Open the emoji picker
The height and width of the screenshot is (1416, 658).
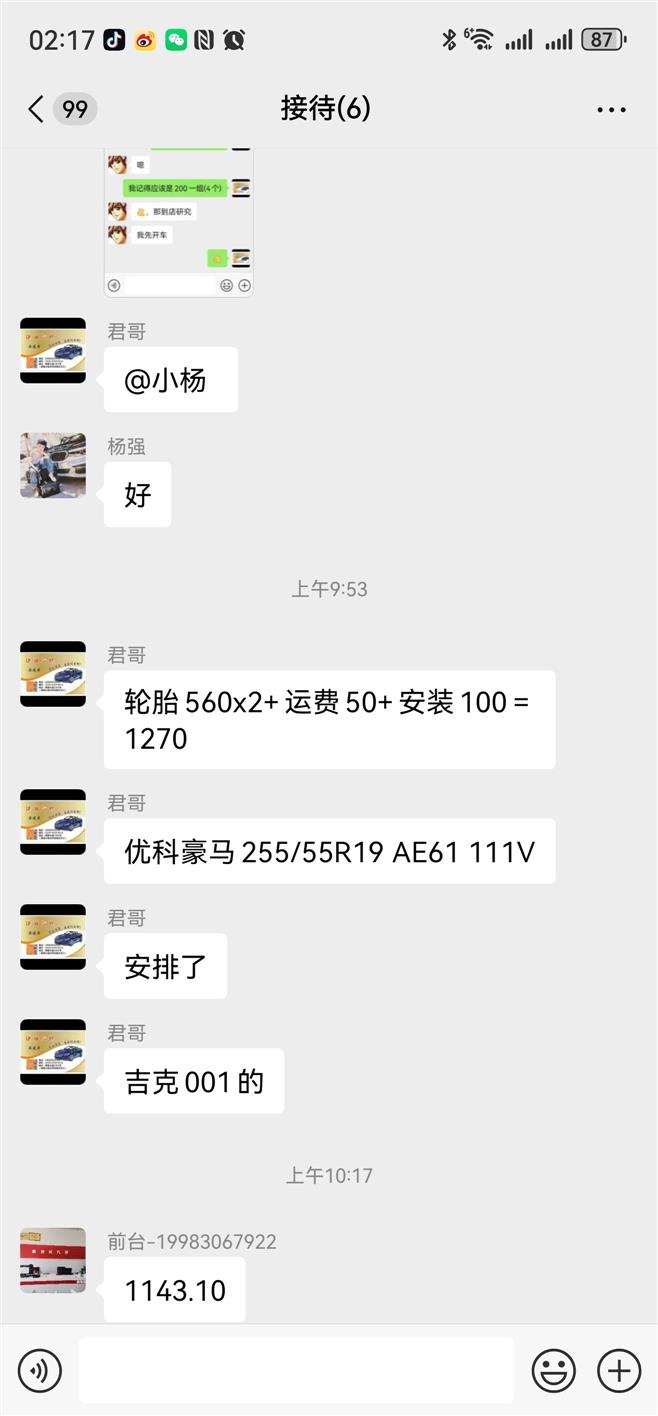click(553, 1369)
